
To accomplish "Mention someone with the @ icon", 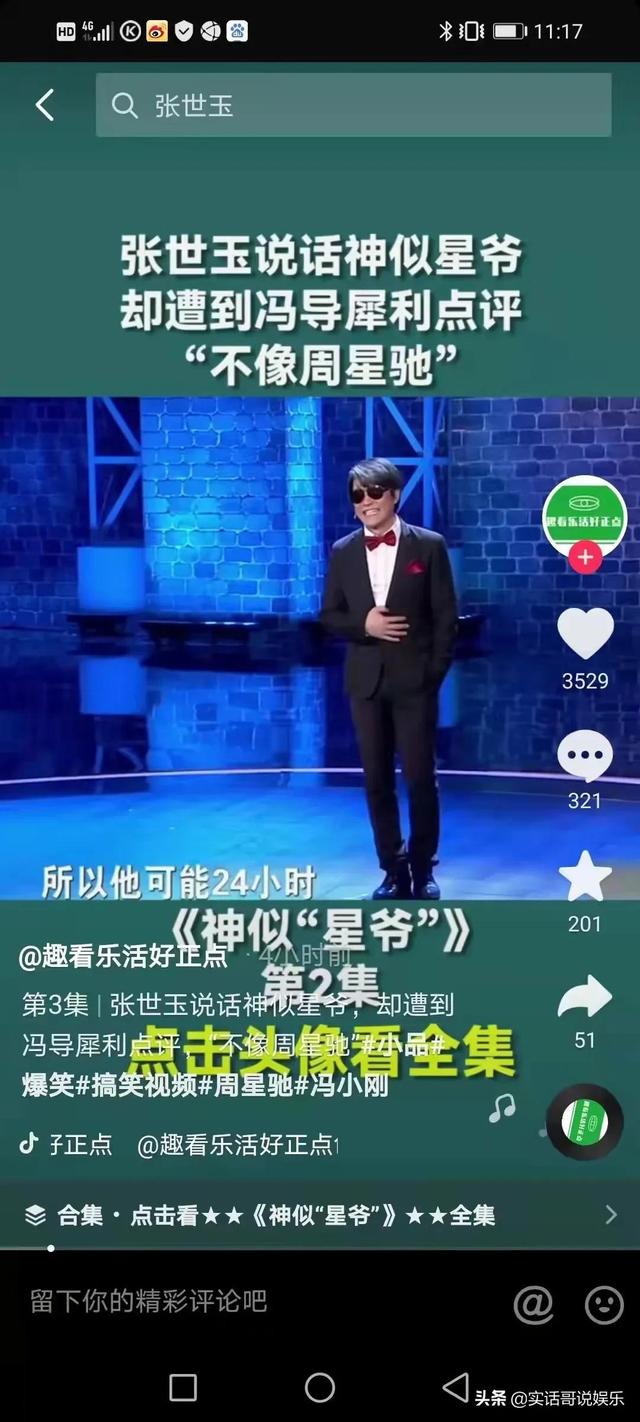I will 533,1303.
